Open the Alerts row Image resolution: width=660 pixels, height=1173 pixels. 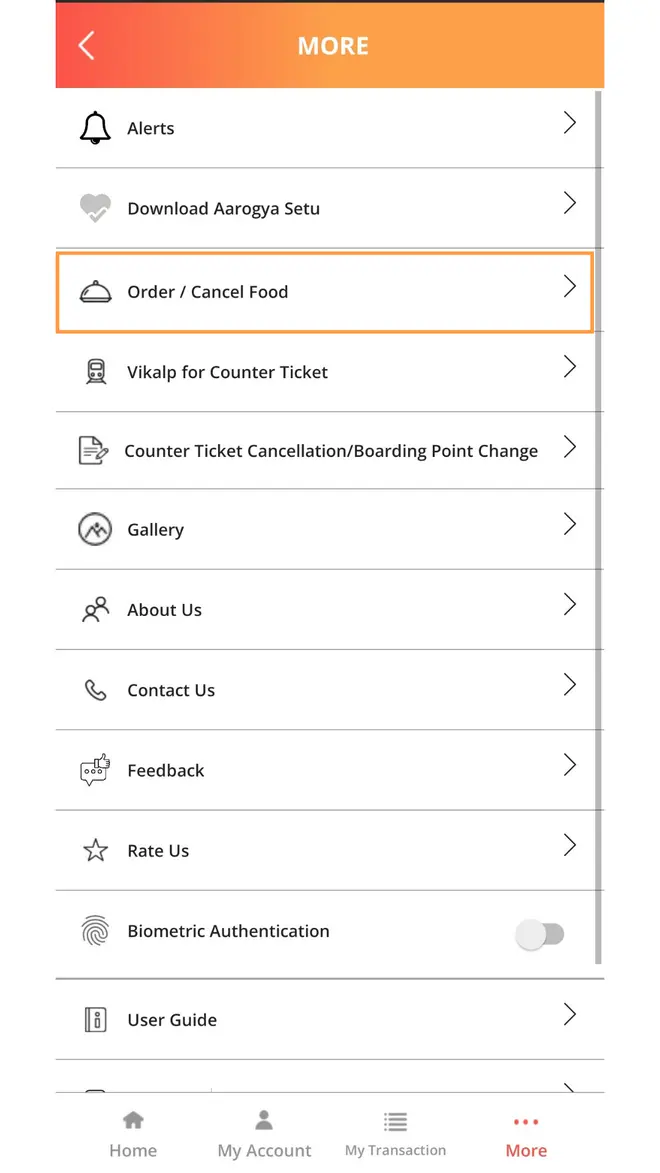(329, 128)
